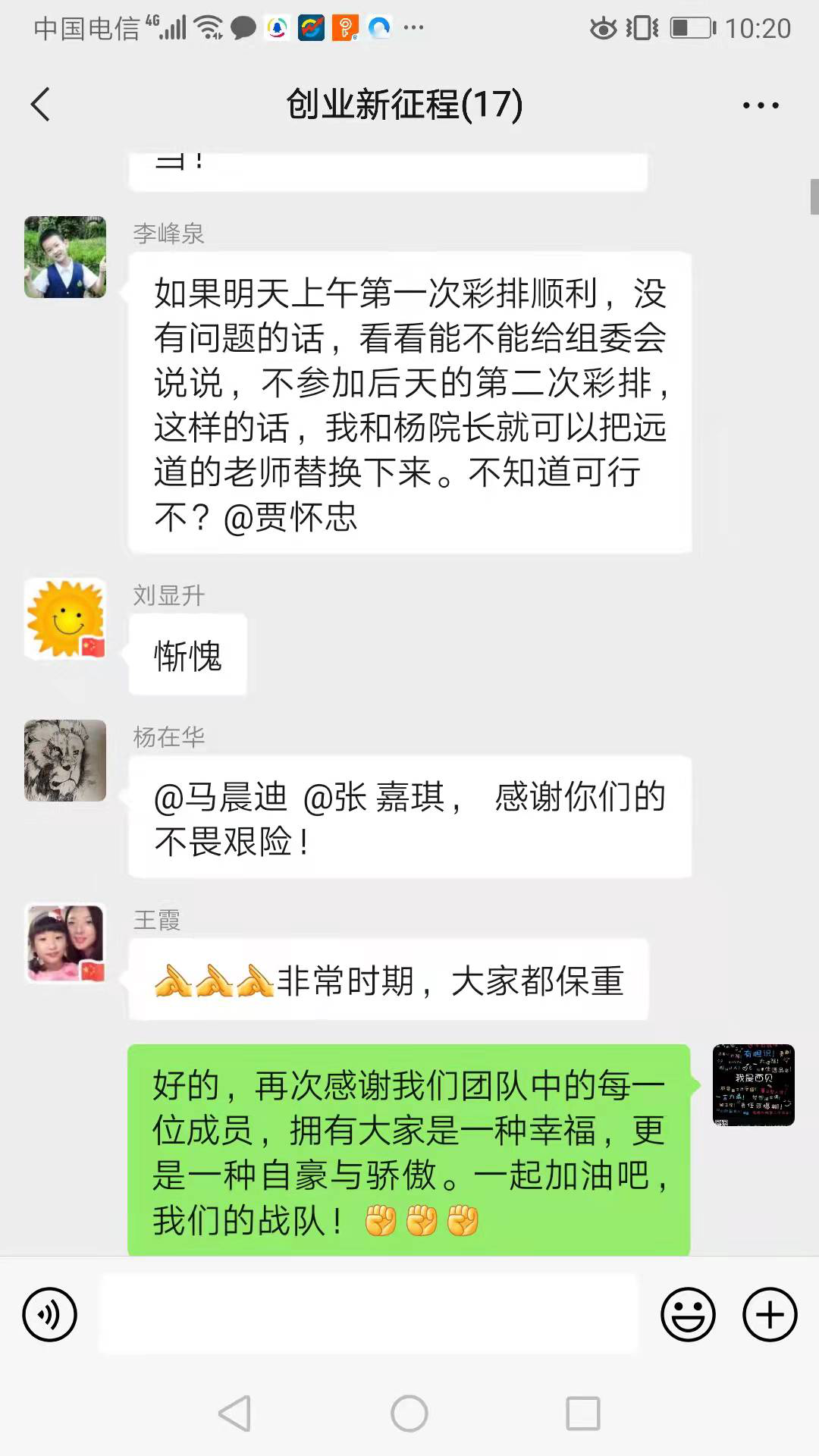
Task: Focus the message text field
Action: tap(369, 1314)
